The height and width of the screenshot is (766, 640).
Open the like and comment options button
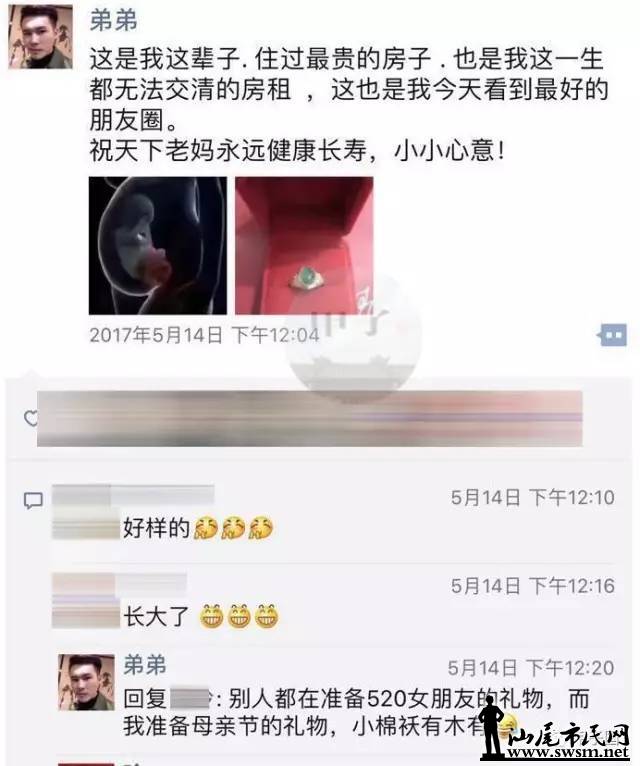pos(612,335)
